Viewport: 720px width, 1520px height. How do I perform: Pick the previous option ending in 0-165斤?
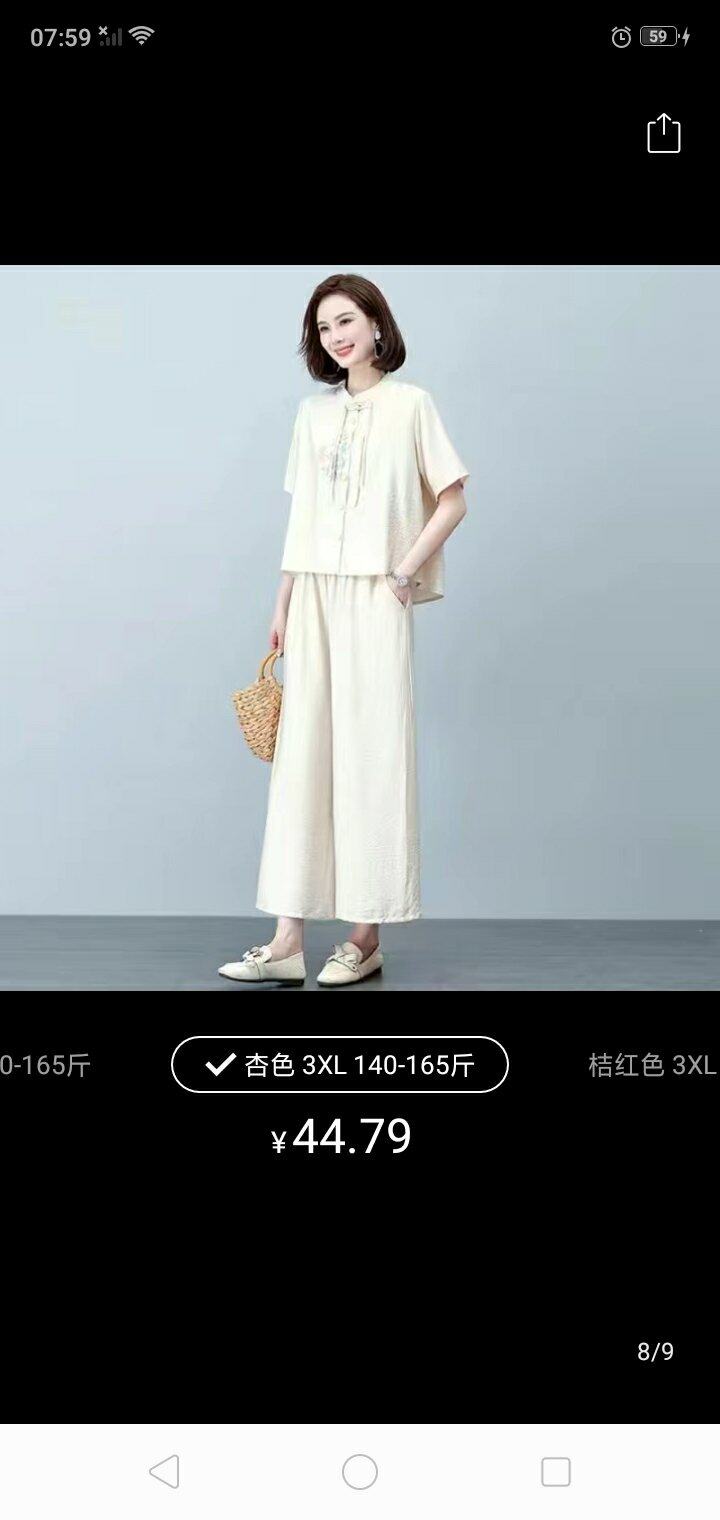coord(45,1065)
